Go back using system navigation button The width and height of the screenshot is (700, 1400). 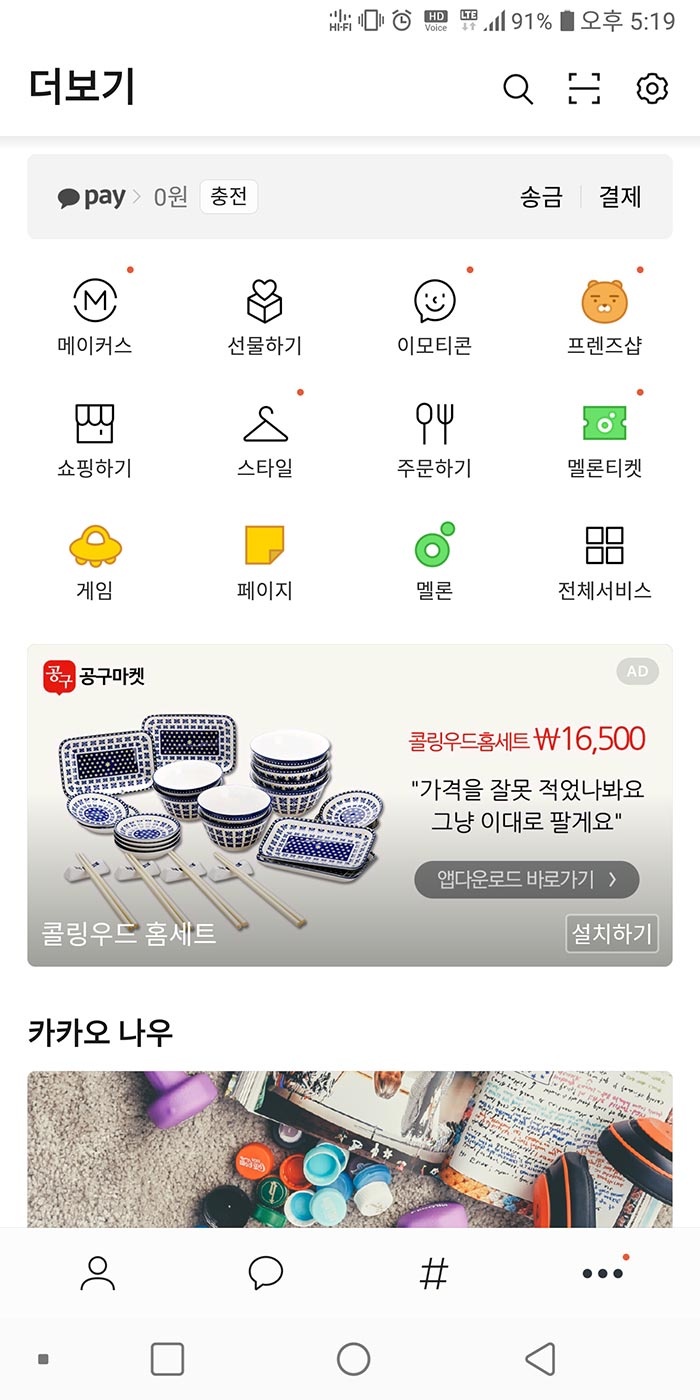click(540, 1359)
